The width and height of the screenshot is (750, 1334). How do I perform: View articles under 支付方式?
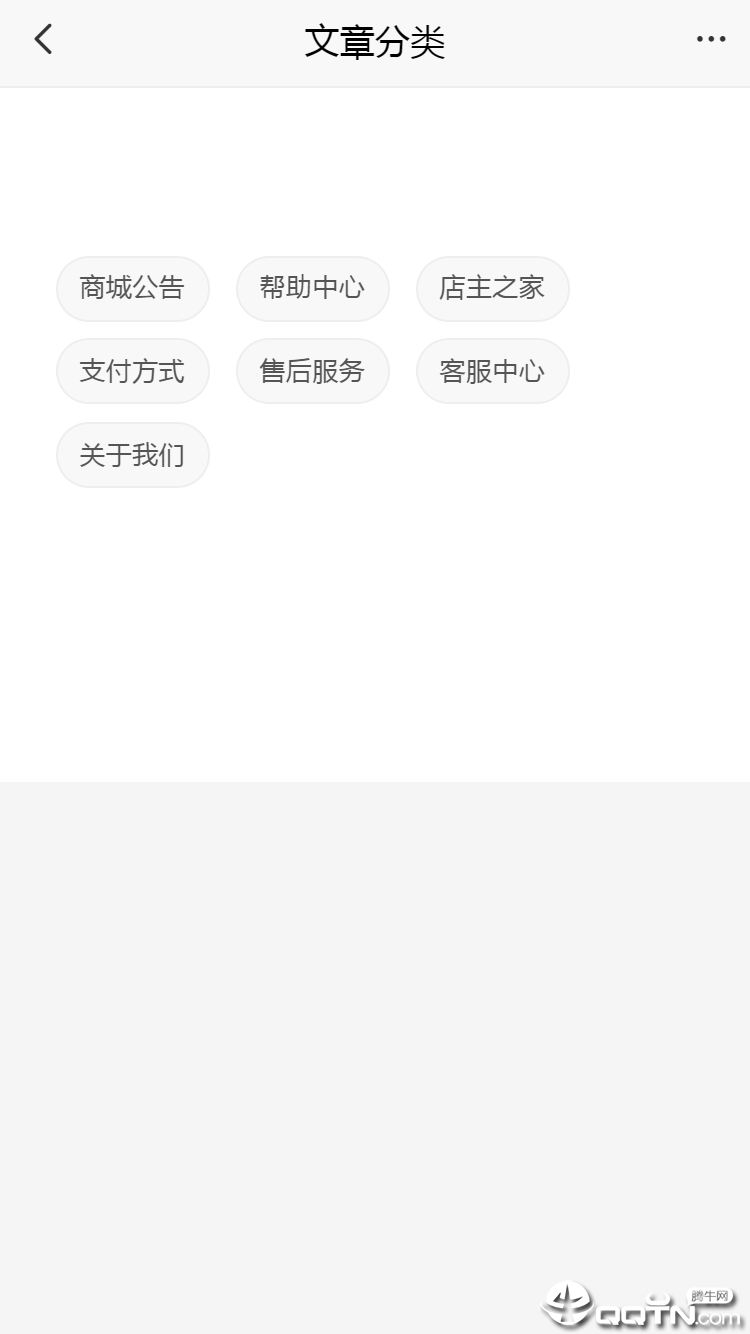tap(133, 371)
